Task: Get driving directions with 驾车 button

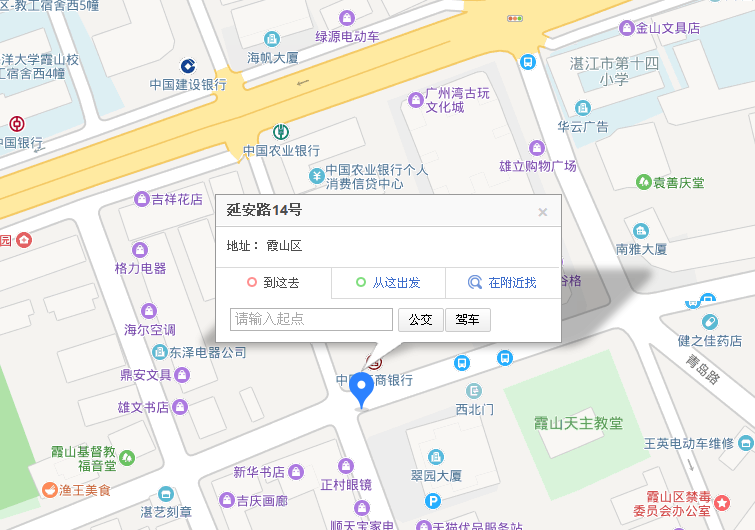Action: pos(468,320)
